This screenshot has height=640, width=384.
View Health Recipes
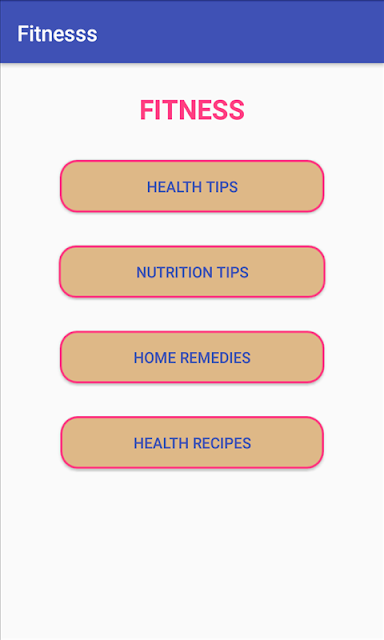(x=192, y=443)
